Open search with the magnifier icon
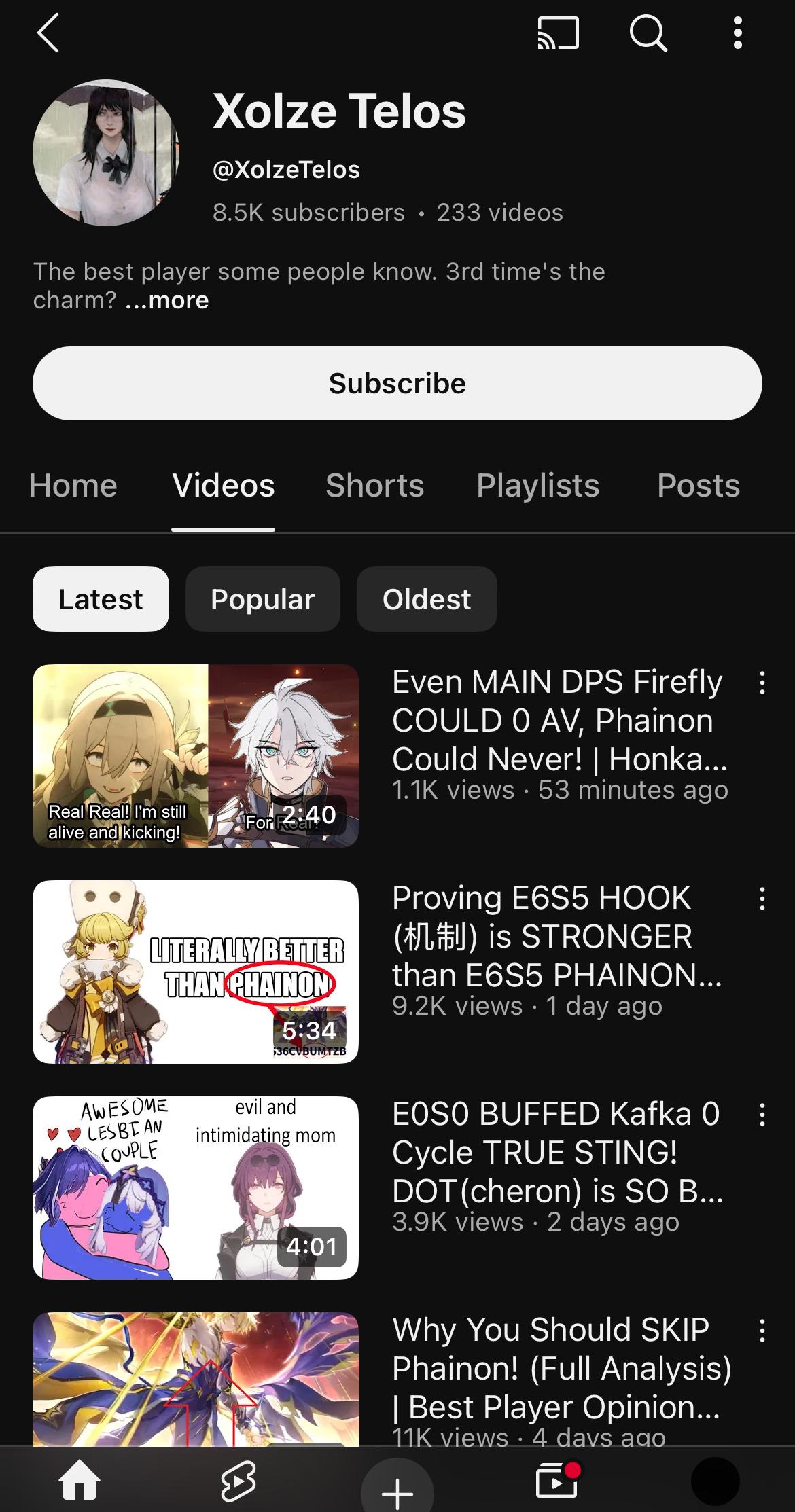795x1512 pixels. [x=648, y=33]
